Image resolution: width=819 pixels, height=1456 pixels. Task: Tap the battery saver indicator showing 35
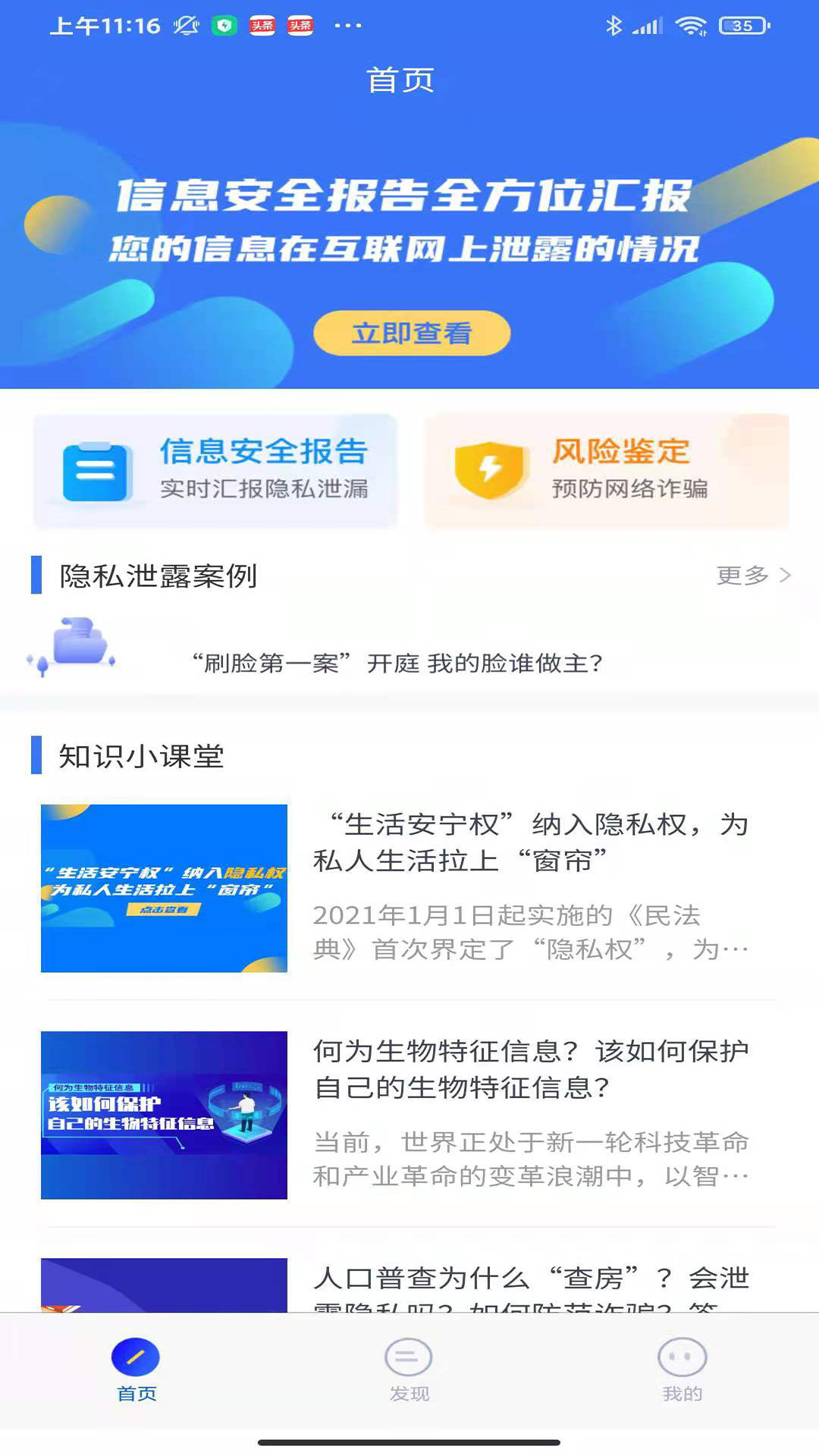tap(741, 25)
